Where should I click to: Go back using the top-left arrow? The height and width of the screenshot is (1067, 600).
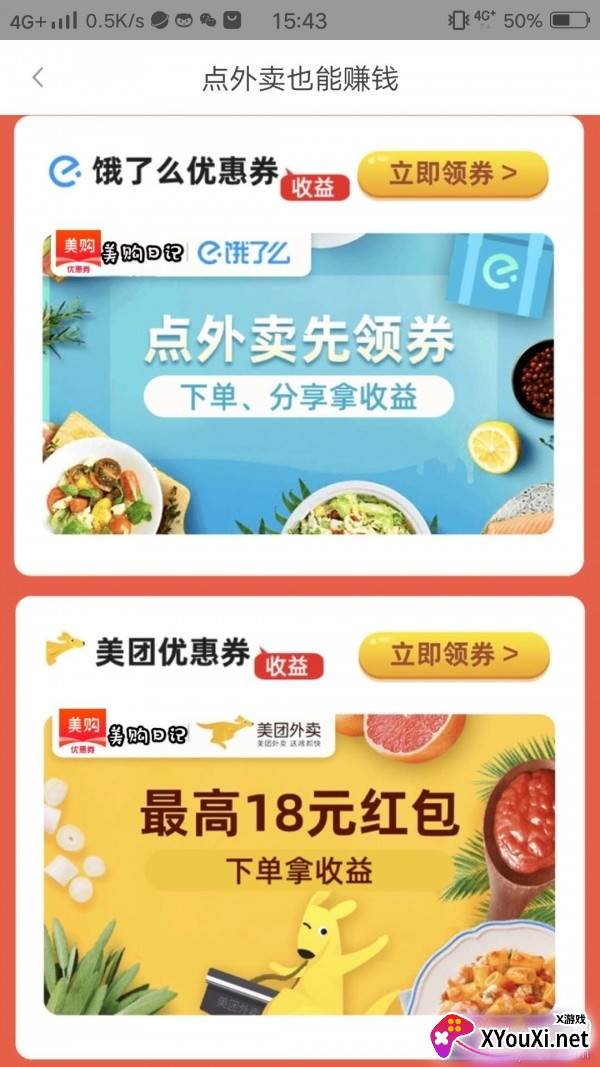coord(38,78)
